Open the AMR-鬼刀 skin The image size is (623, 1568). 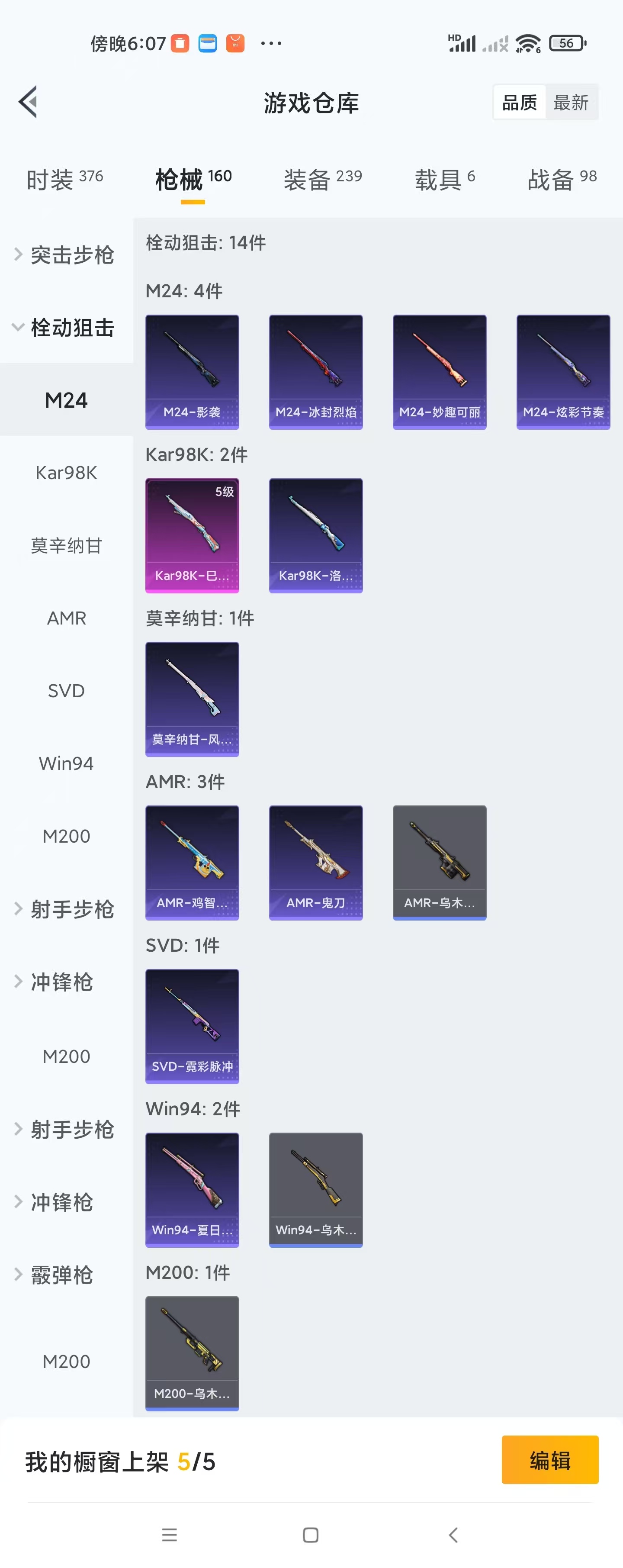pos(316,862)
